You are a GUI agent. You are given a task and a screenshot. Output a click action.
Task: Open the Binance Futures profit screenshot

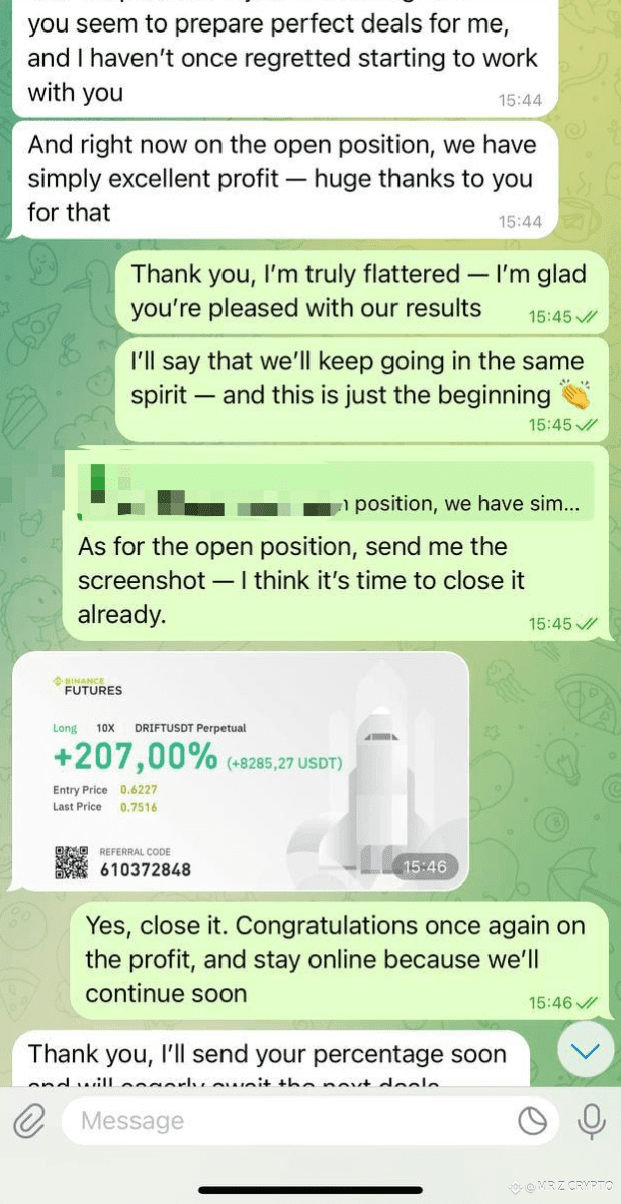pyautogui.click(x=241, y=771)
